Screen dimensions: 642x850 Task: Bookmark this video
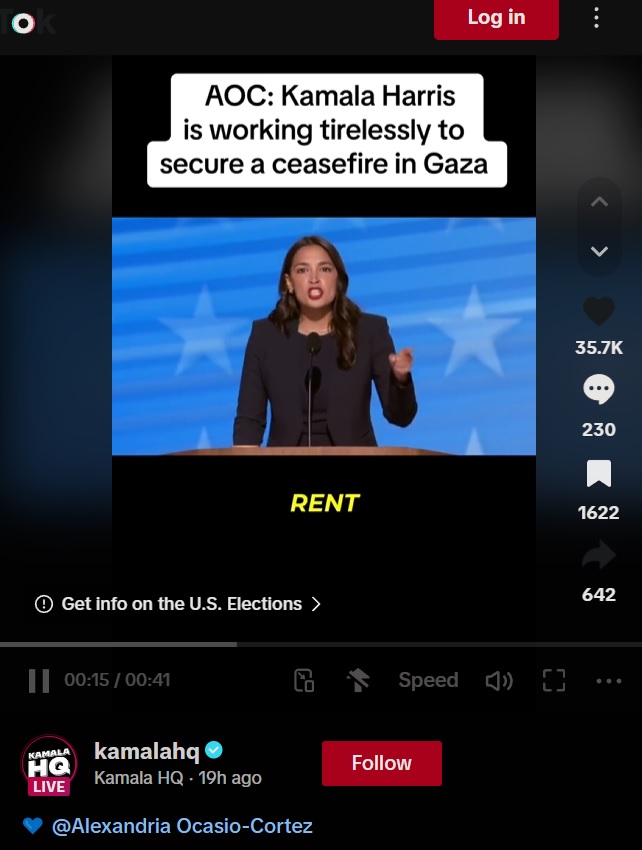599,474
